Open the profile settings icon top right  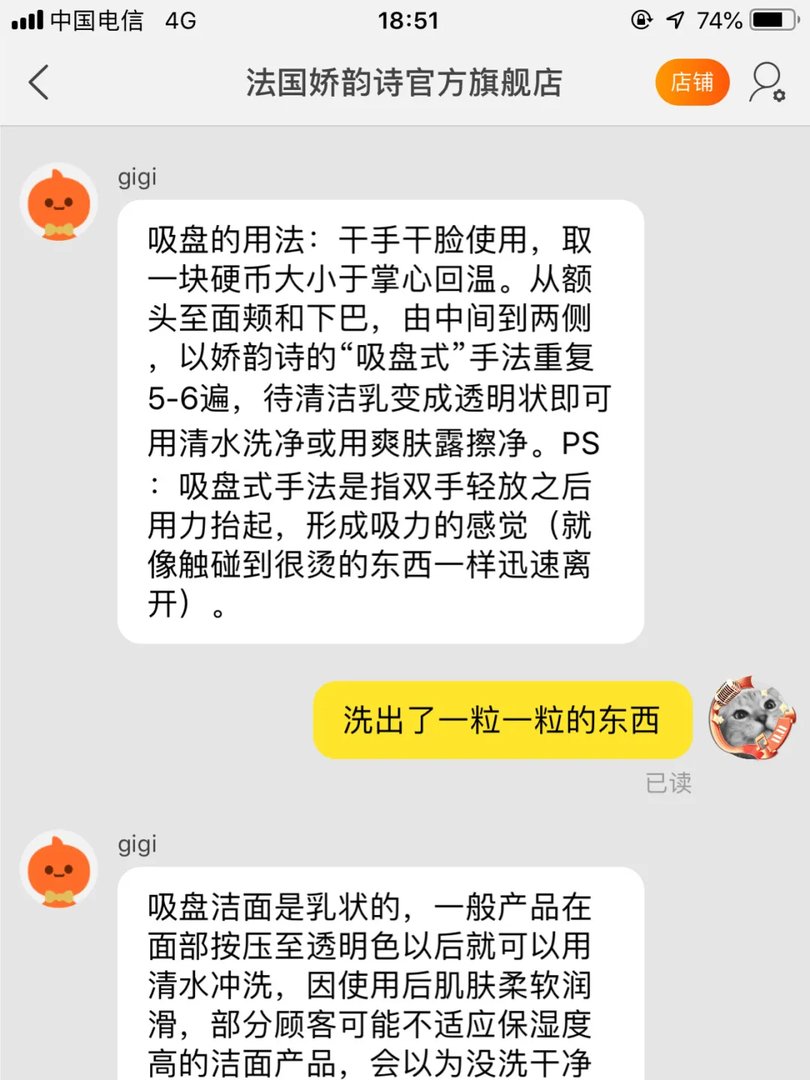tap(764, 84)
